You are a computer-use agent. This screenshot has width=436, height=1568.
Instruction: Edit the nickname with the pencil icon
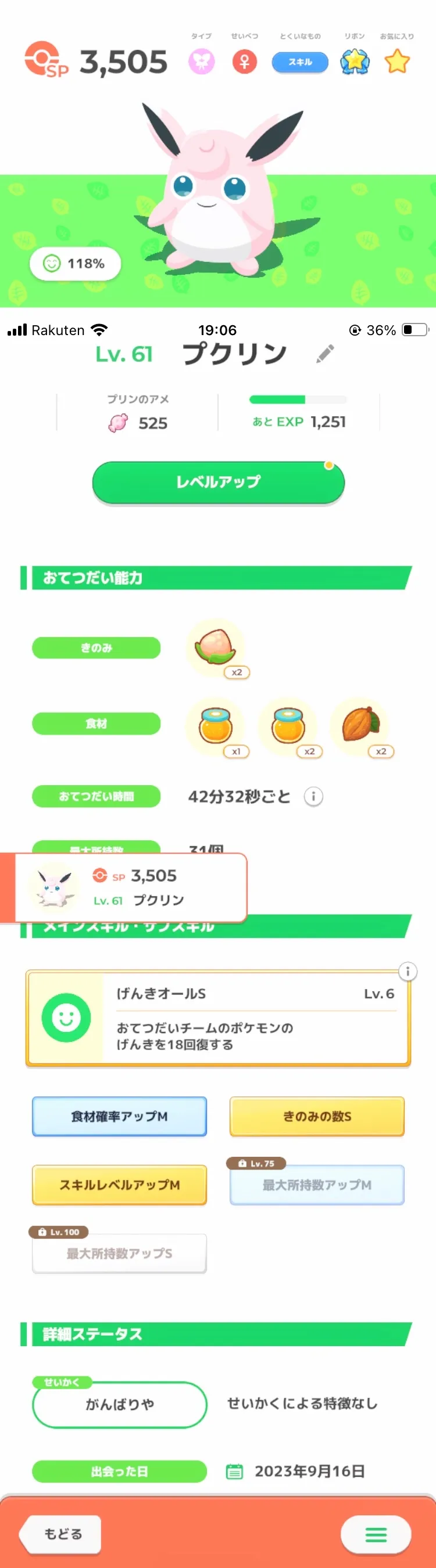325,354
